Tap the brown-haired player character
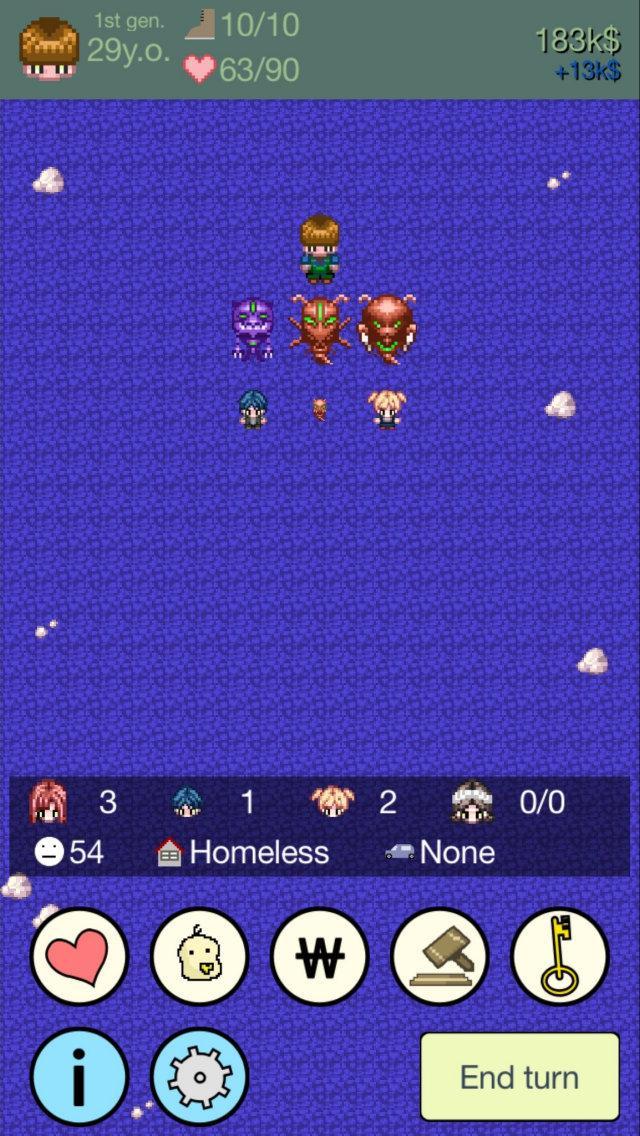640x1136 pixels. [320, 248]
